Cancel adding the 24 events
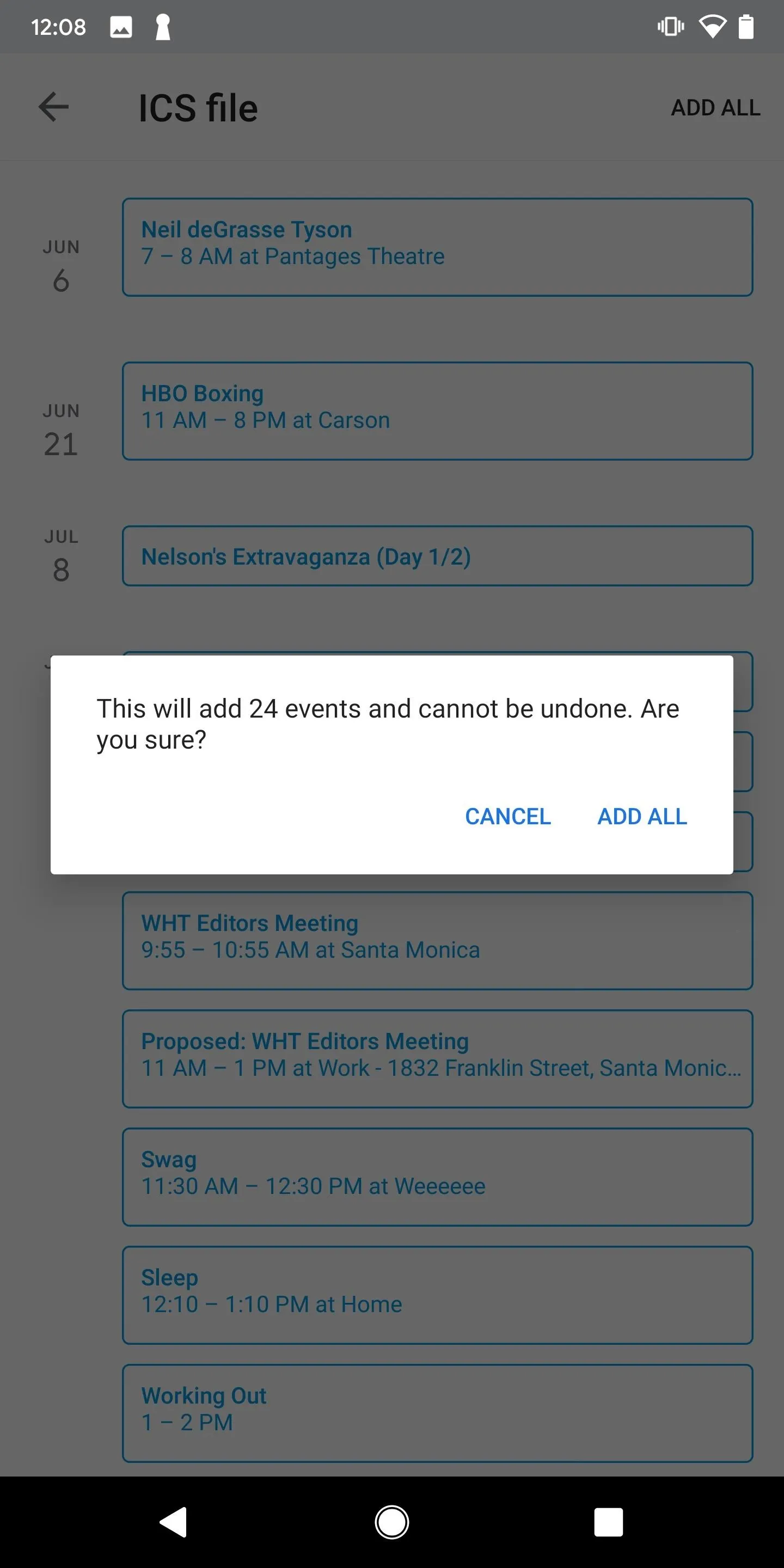This screenshot has width=784, height=1568. point(507,816)
